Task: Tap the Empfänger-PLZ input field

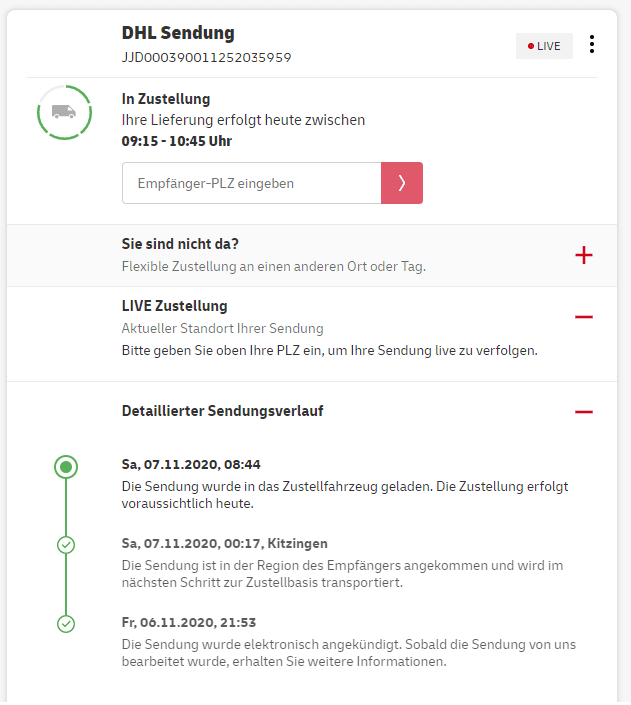Action: (x=251, y=183)
